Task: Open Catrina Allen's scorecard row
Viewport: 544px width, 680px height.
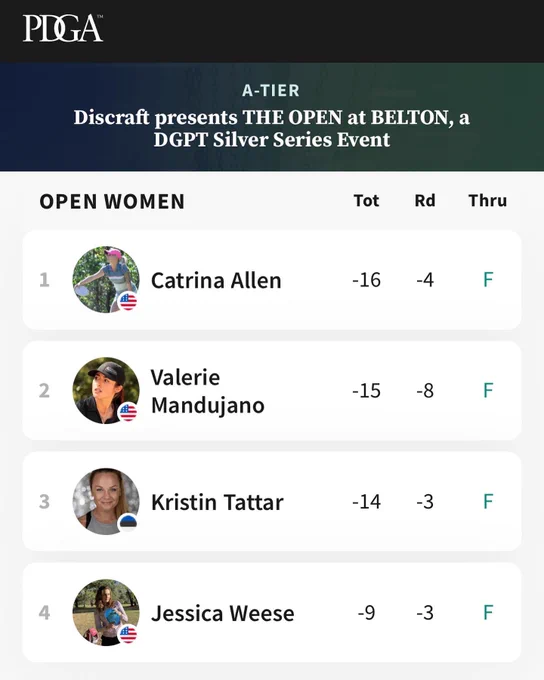Action: 272,280
